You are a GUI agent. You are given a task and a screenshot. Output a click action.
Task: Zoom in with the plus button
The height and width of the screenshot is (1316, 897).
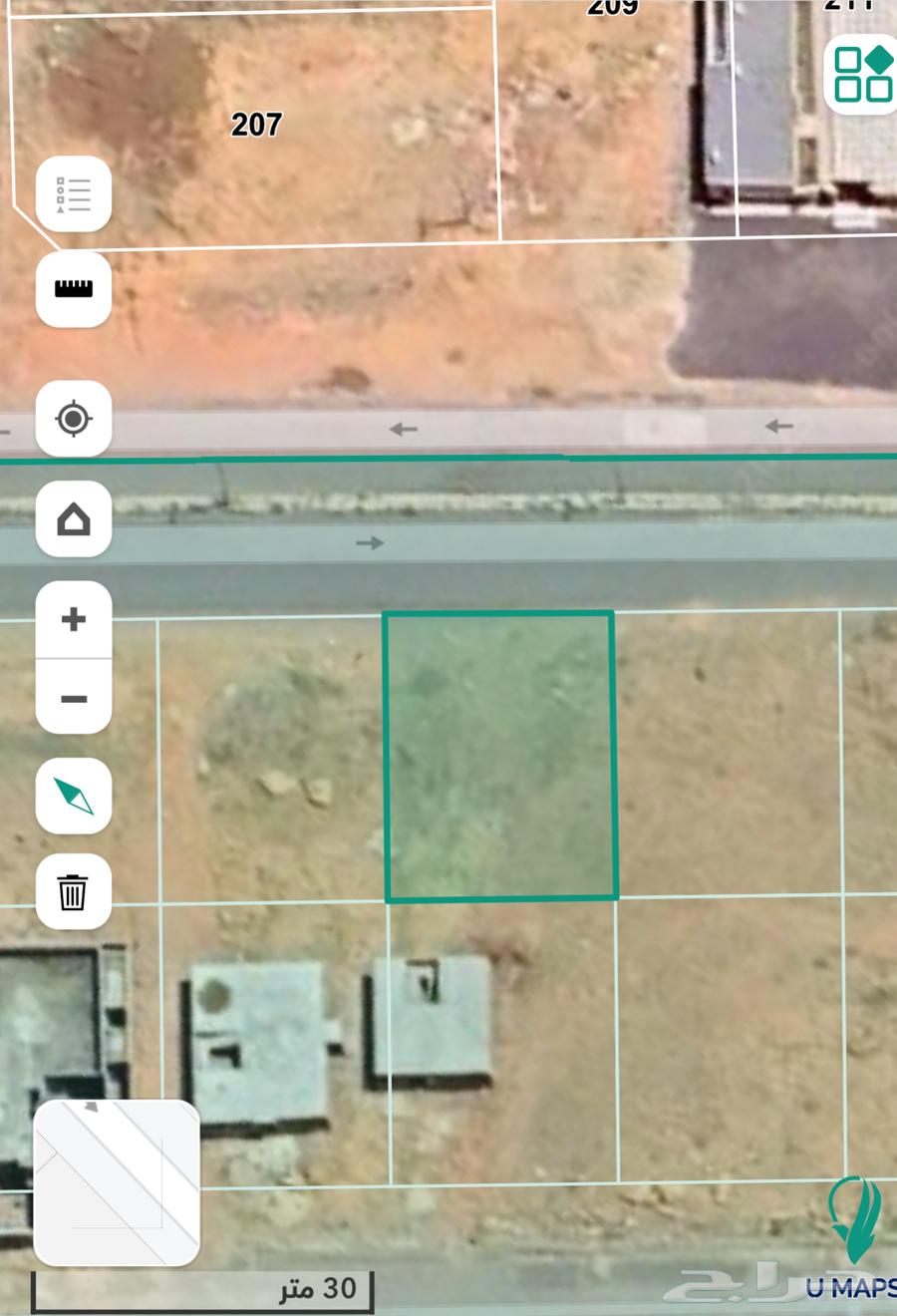pos(73,620)
